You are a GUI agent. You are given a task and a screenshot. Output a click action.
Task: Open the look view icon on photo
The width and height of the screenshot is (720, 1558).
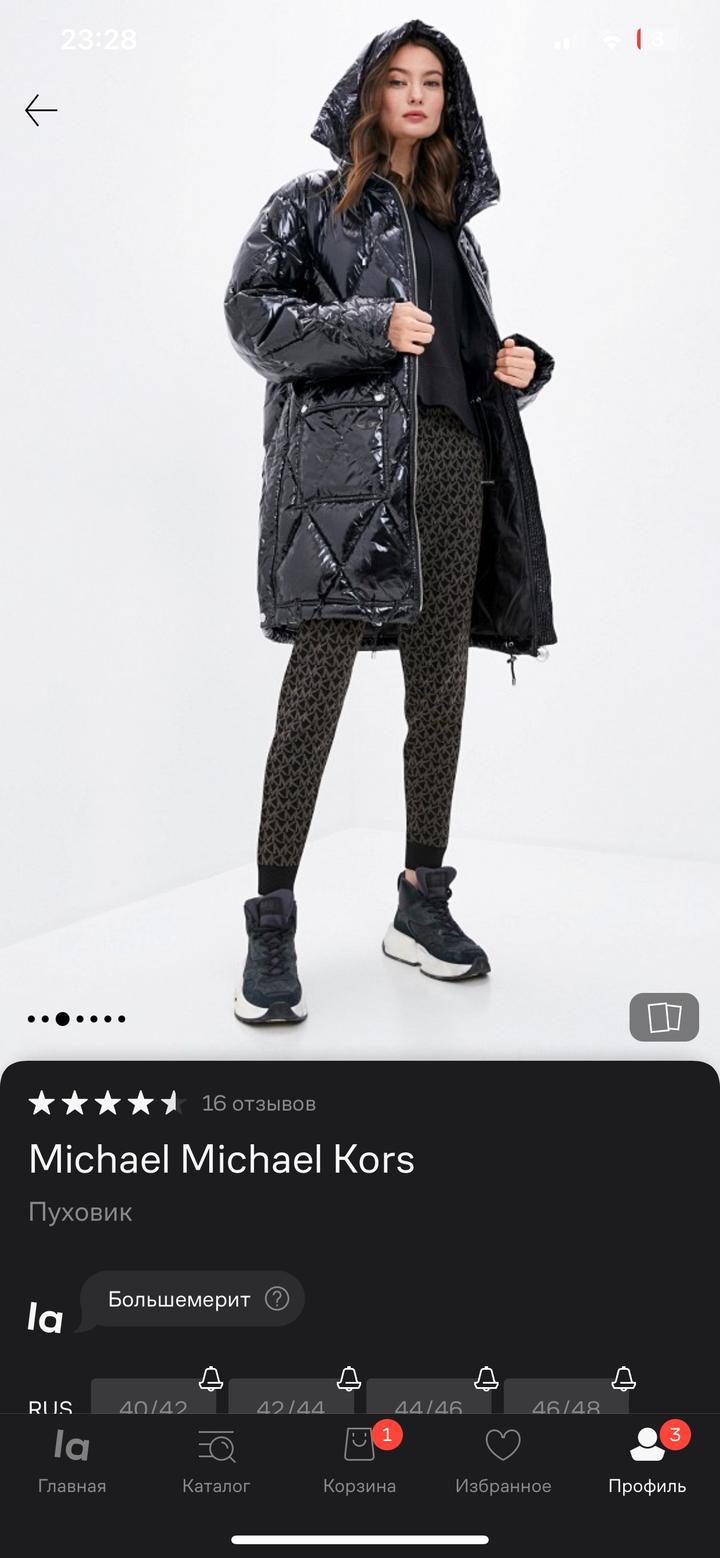pyautogui.click(x=664, y=1017)
